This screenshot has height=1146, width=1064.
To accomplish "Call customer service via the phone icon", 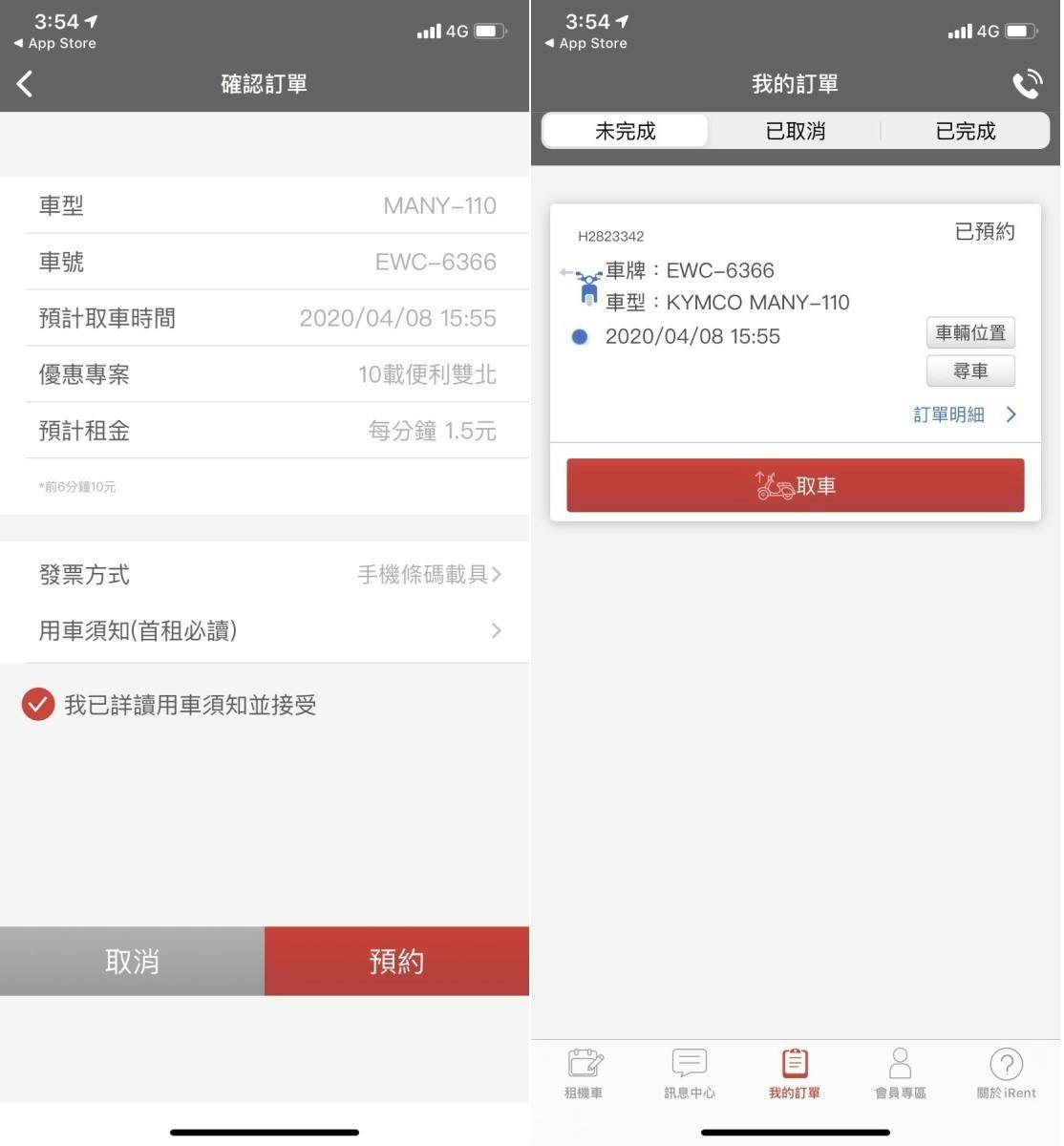I will pos(1027,85).
